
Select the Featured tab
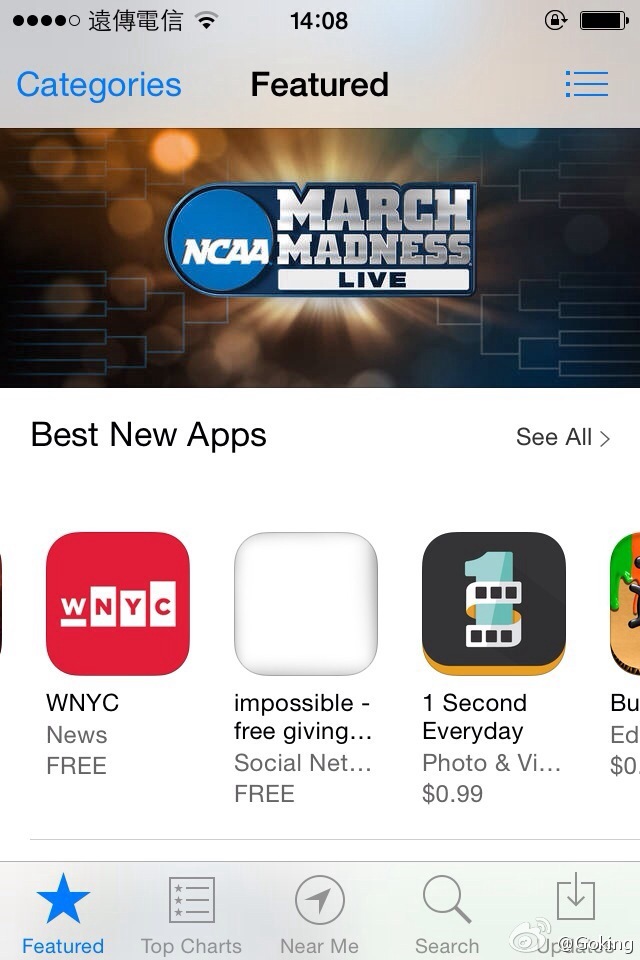63,915
